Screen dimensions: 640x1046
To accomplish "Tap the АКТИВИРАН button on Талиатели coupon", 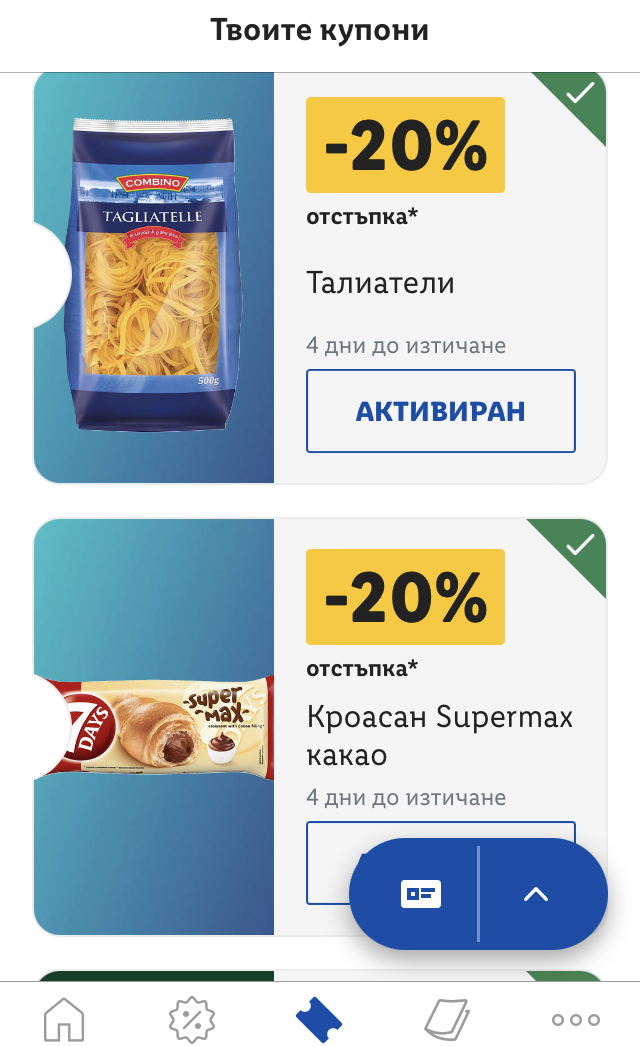I will point(440,411).
